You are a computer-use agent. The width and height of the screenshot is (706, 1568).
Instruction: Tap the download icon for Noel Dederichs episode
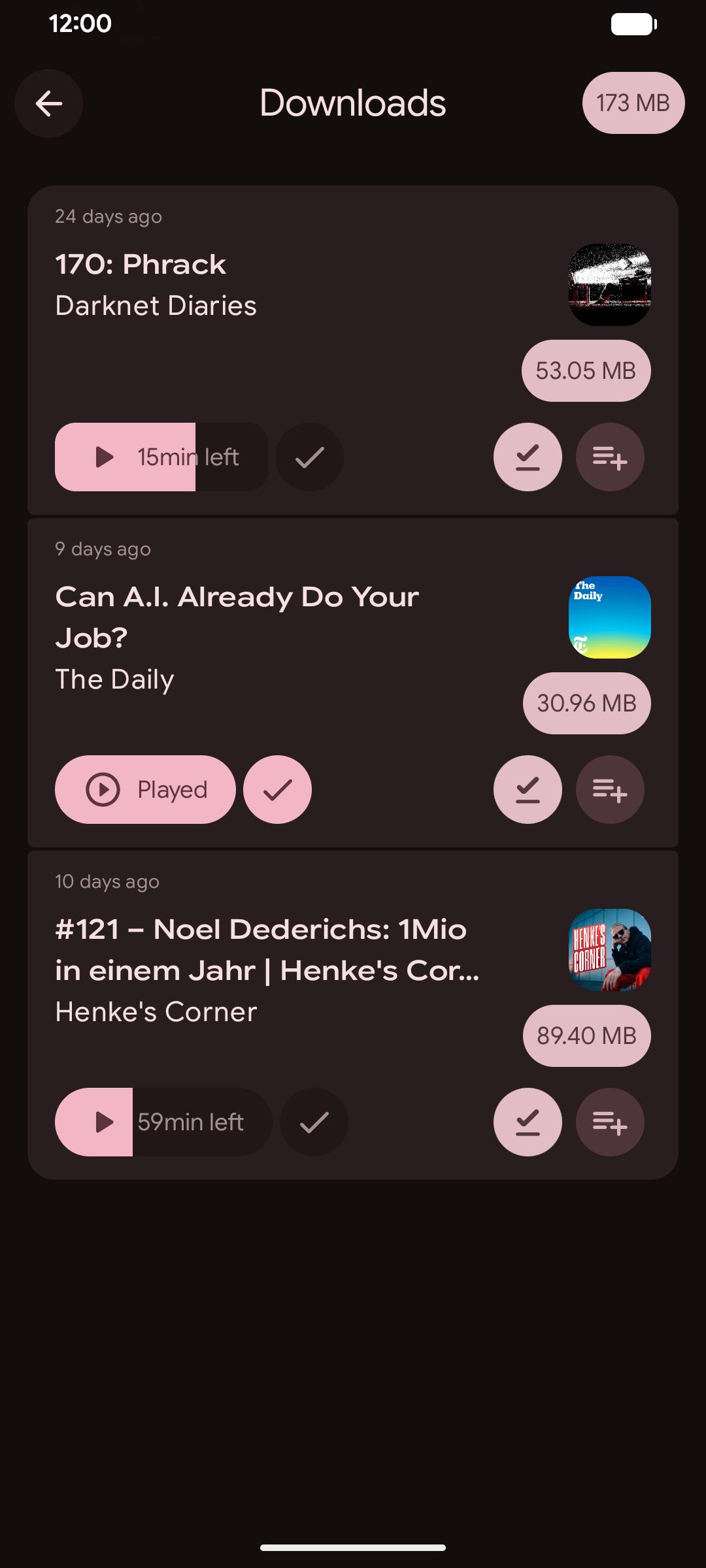coord(528,1122)
